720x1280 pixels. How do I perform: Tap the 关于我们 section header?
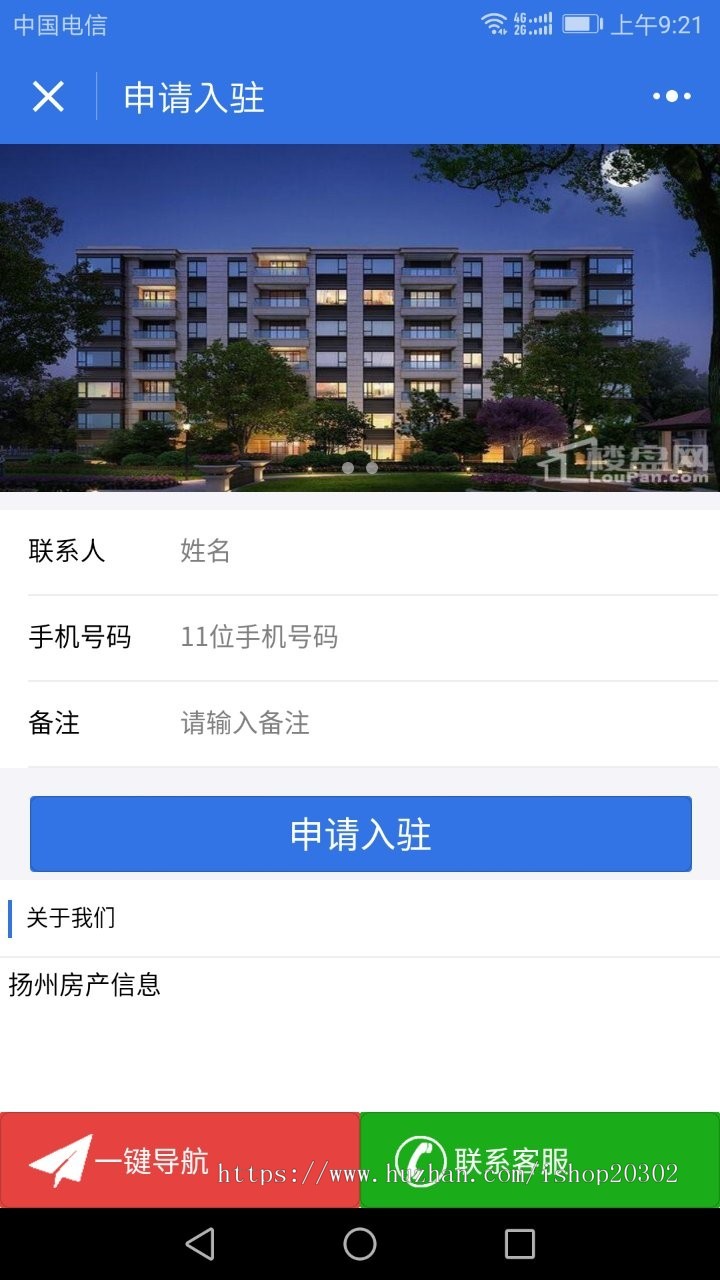pyautogui.click(x=70, y=917)
